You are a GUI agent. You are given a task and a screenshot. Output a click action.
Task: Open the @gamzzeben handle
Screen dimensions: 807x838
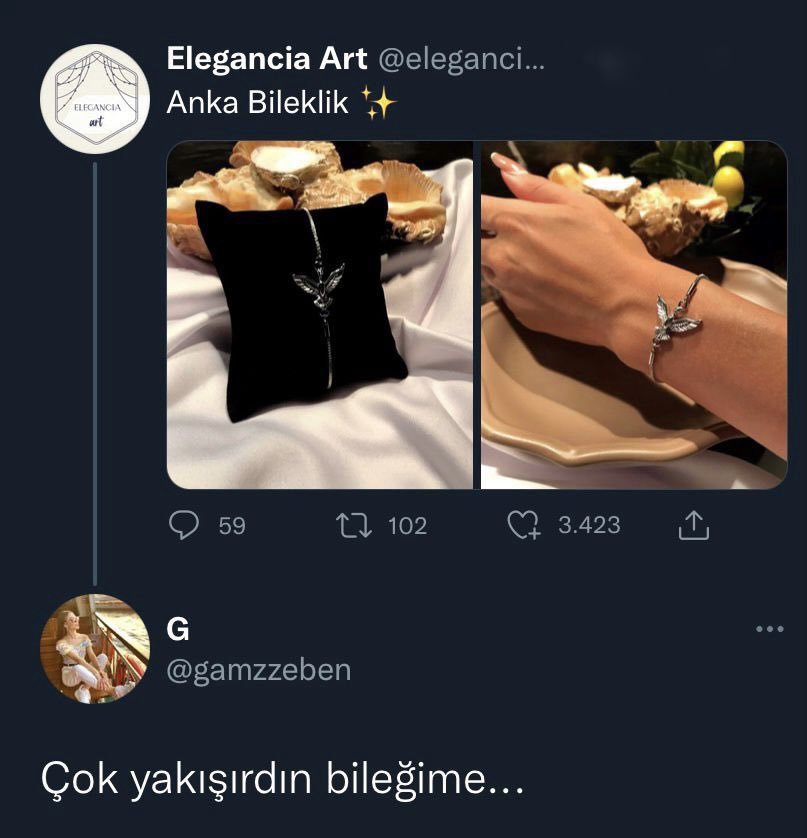click(258, 669)
